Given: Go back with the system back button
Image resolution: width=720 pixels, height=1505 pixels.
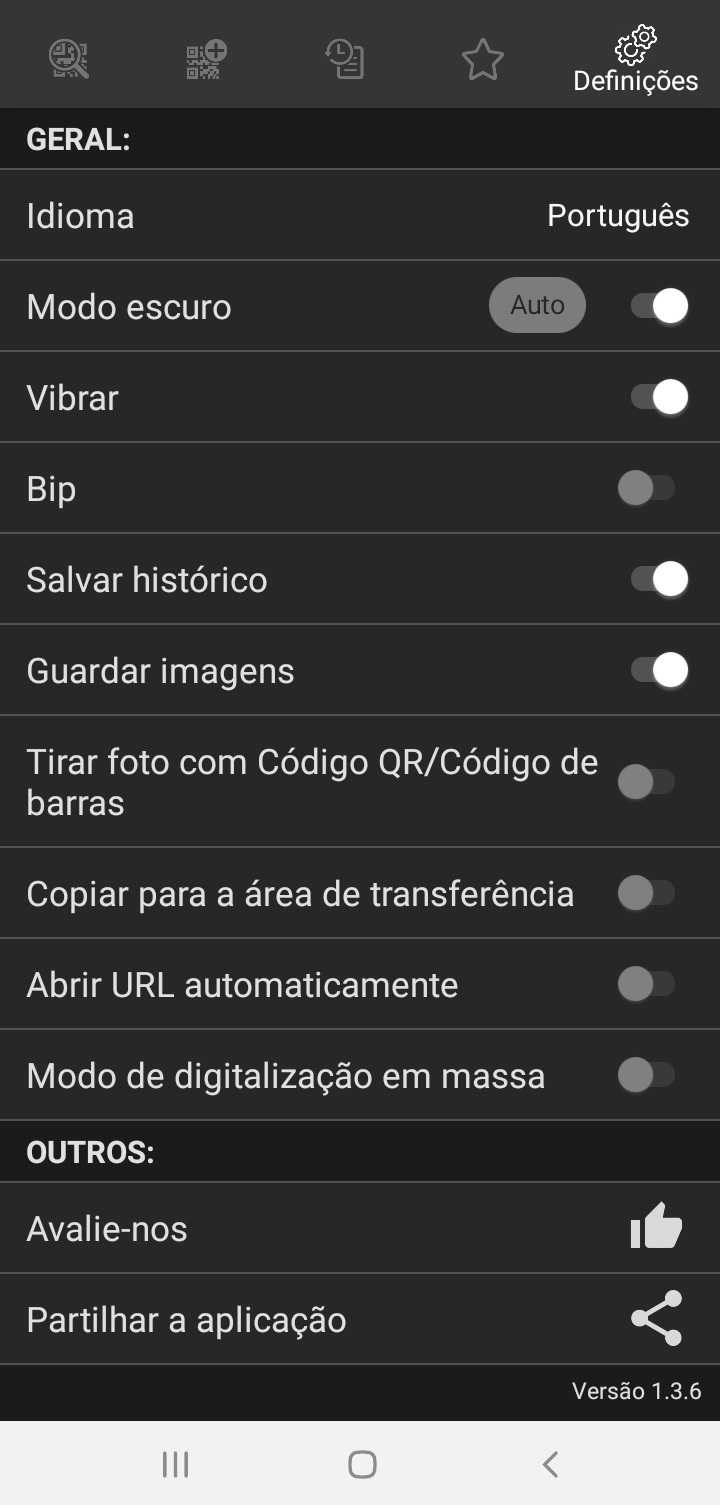Looking at the screenshot, I should pyautogui.click(x=549, y=1464).
